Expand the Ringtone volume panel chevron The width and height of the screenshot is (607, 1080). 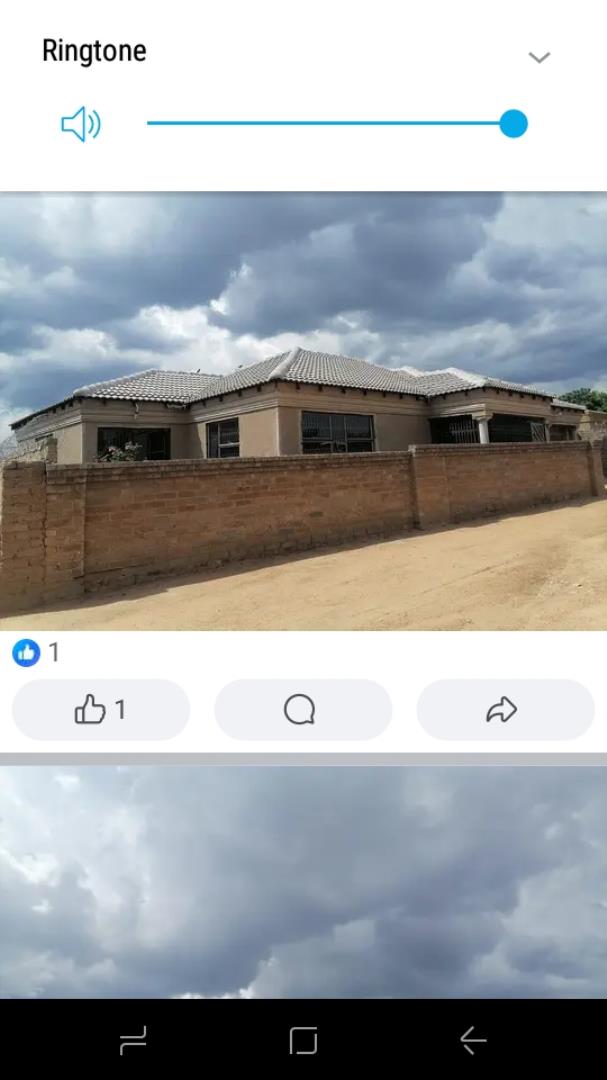click(x=539, y=57)
